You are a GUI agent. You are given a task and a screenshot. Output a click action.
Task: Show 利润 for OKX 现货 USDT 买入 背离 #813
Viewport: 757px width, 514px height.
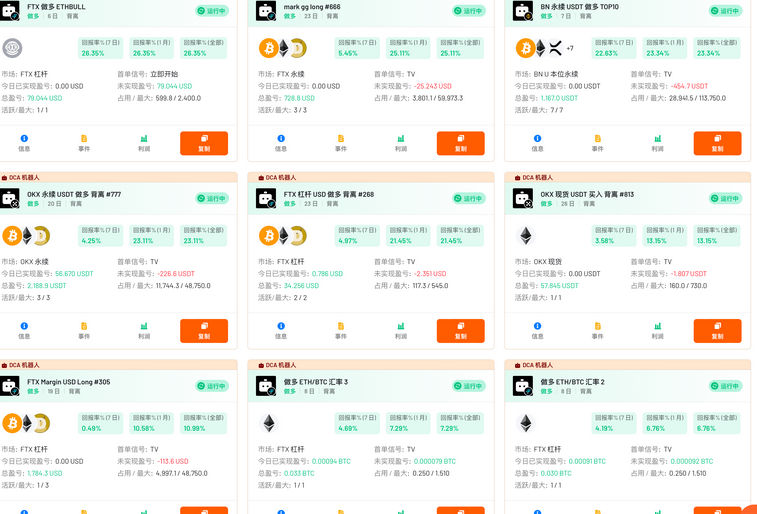(657, 331)
